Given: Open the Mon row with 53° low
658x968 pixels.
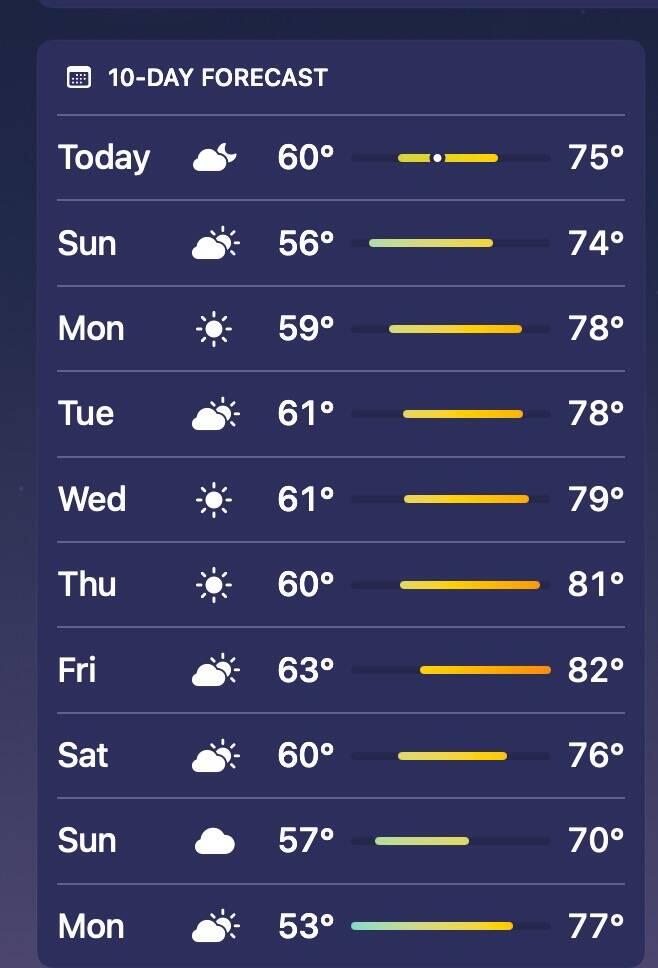Looking at the screenshot, I should pyautogui.click(x=340, y=926).
